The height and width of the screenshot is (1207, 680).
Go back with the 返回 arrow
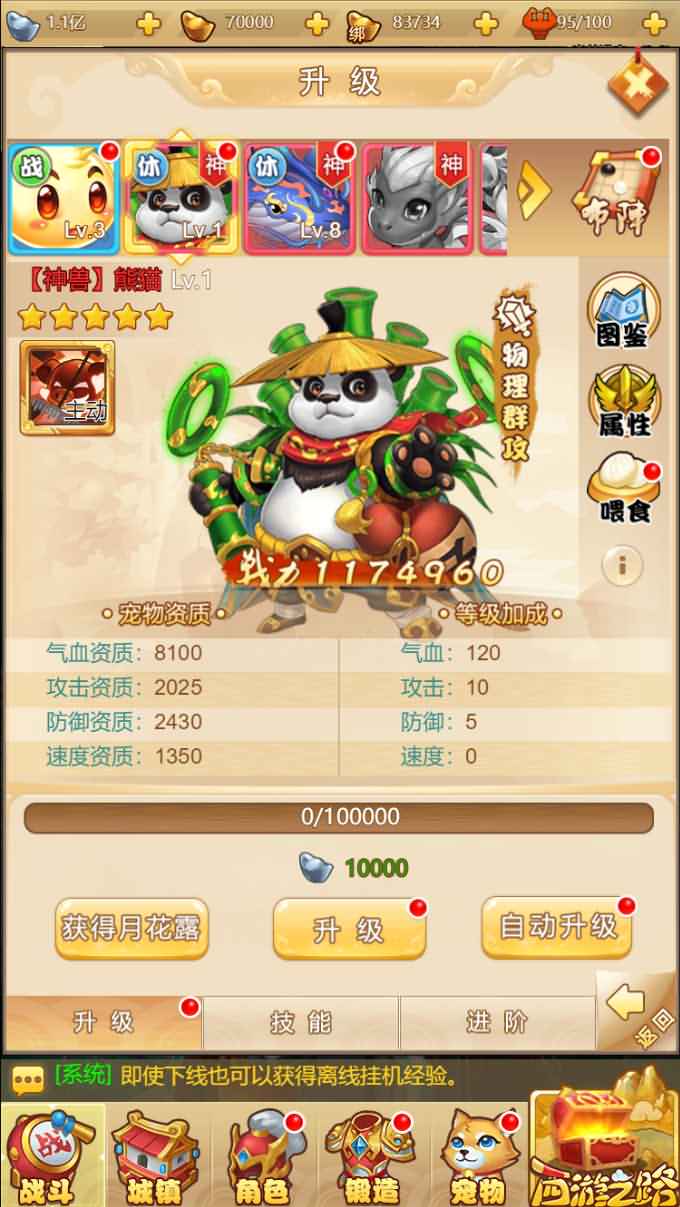point(638,1010)
